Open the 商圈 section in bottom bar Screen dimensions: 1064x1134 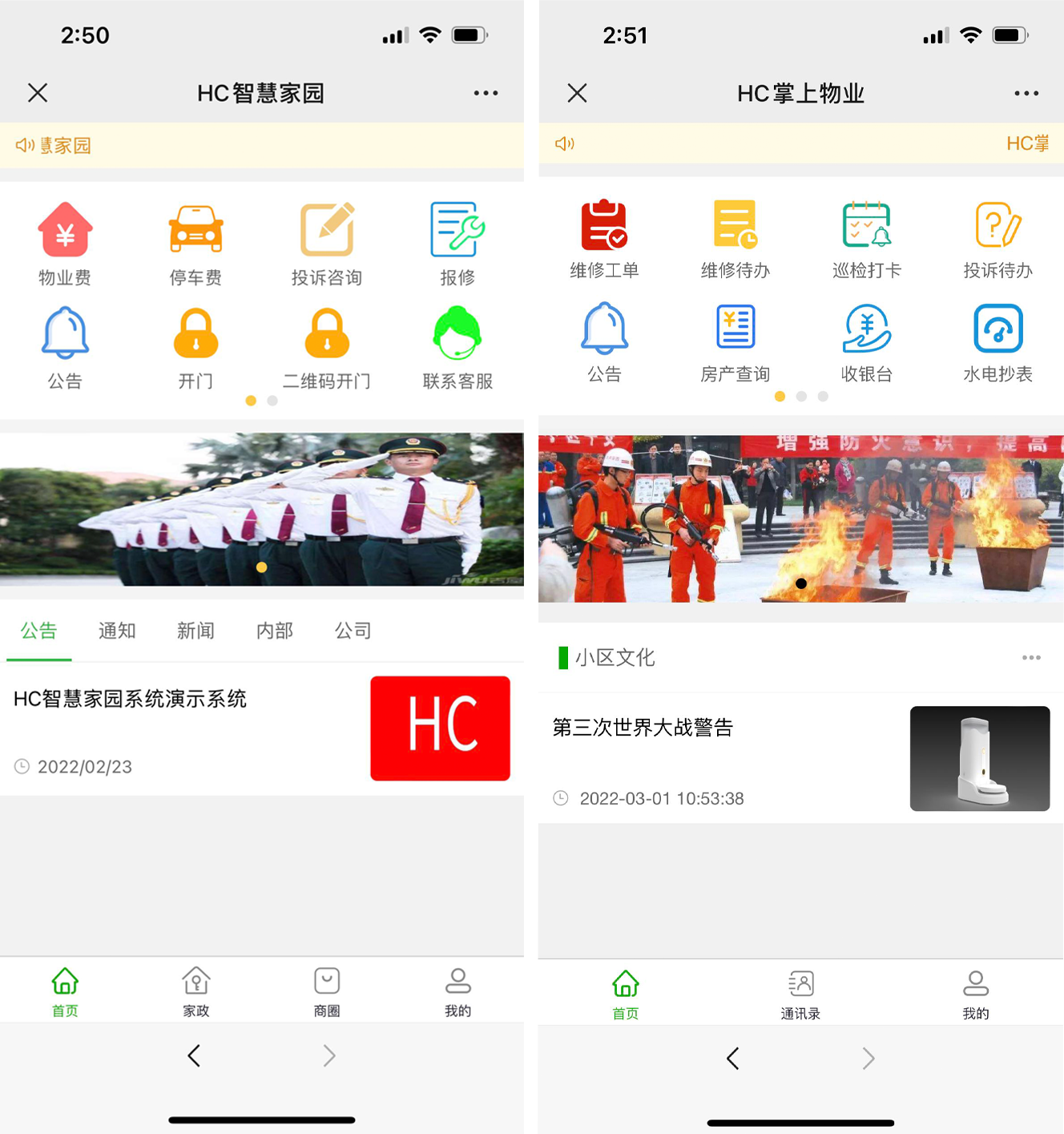pyautogui.click(x=327, y=992)
